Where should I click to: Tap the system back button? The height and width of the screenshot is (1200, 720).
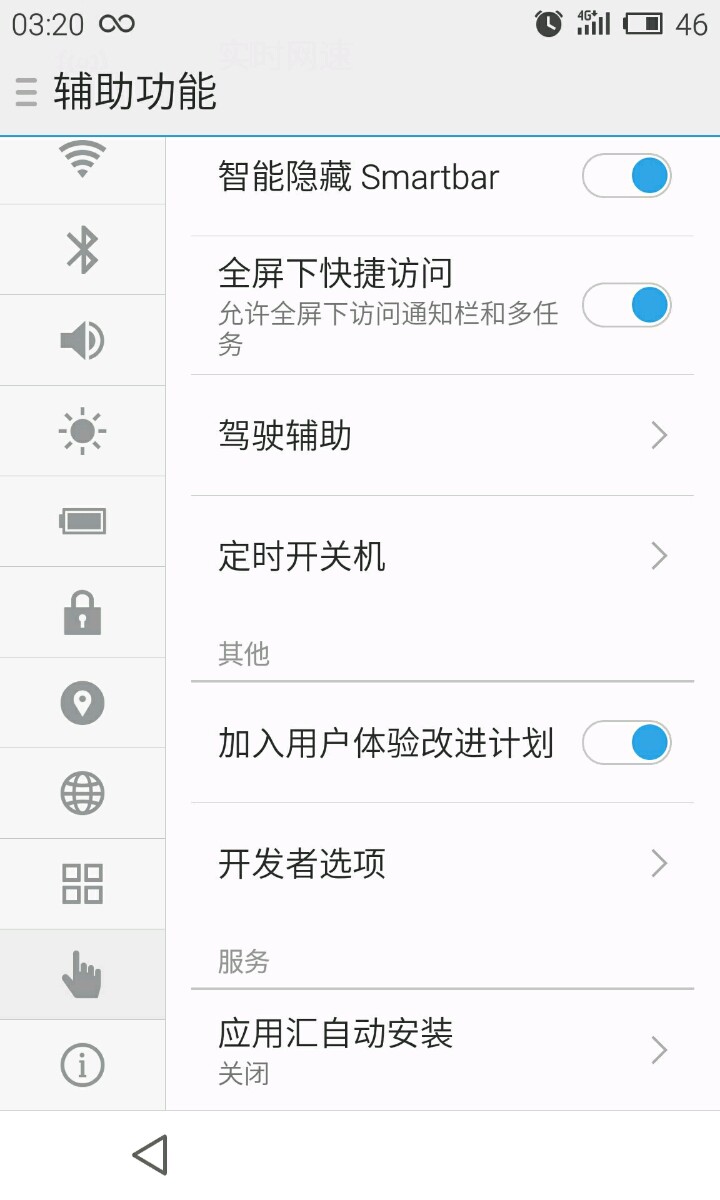pos(150,1155)
